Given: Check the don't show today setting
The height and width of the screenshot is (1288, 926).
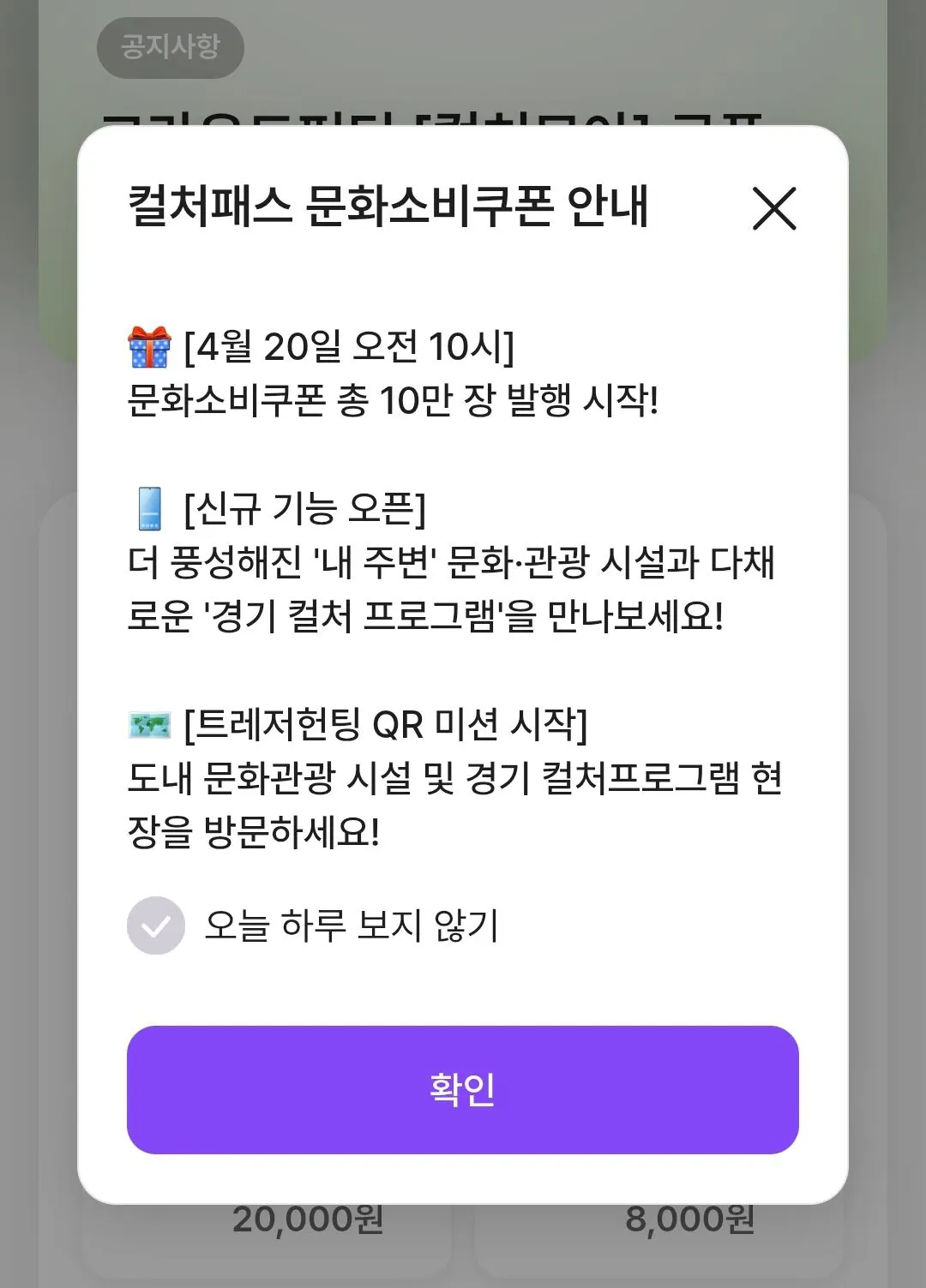Looking at the screenshot, I should point(155,924).
